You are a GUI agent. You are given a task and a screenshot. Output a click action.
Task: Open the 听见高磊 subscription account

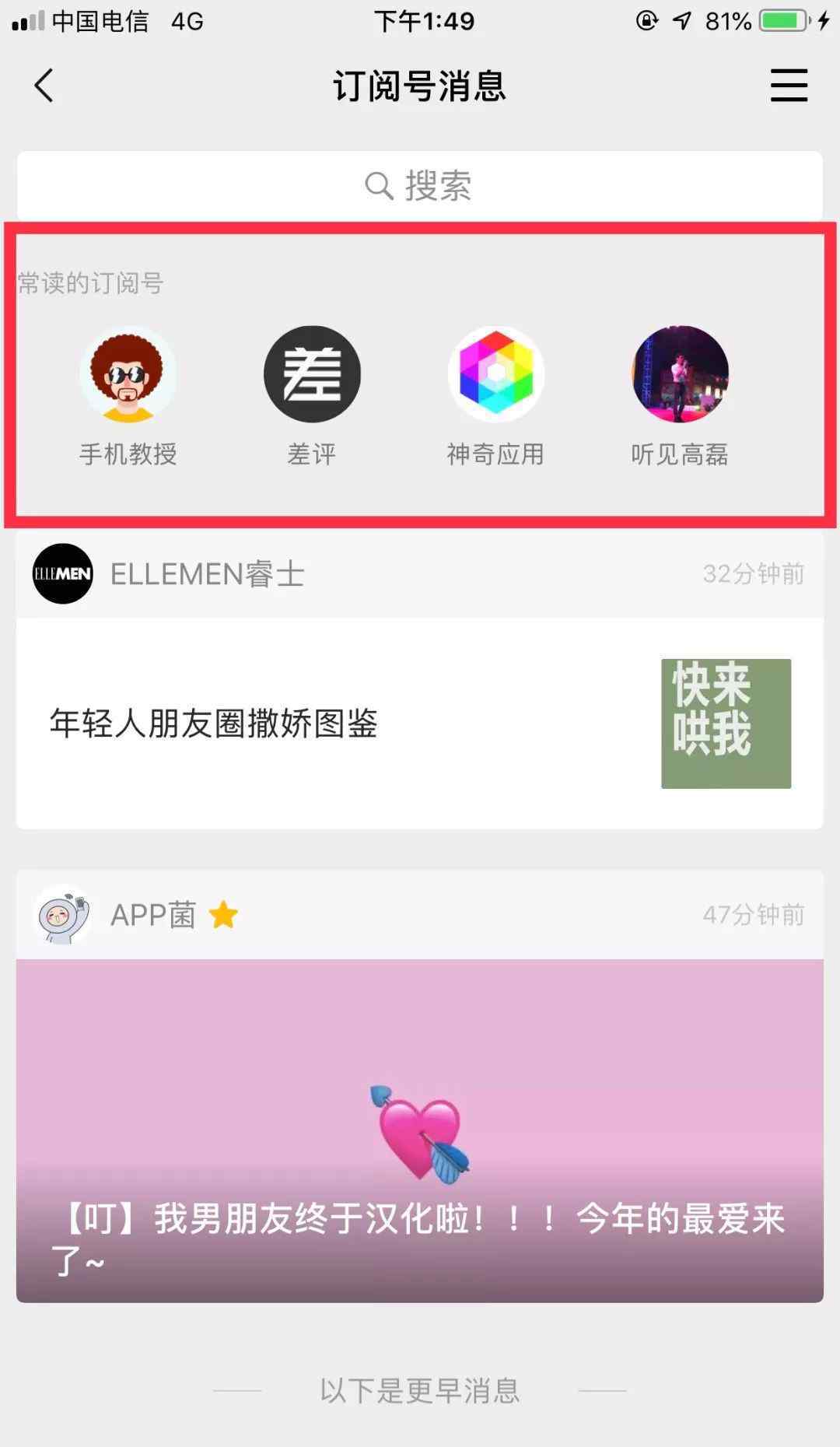(x=680, y=397)
